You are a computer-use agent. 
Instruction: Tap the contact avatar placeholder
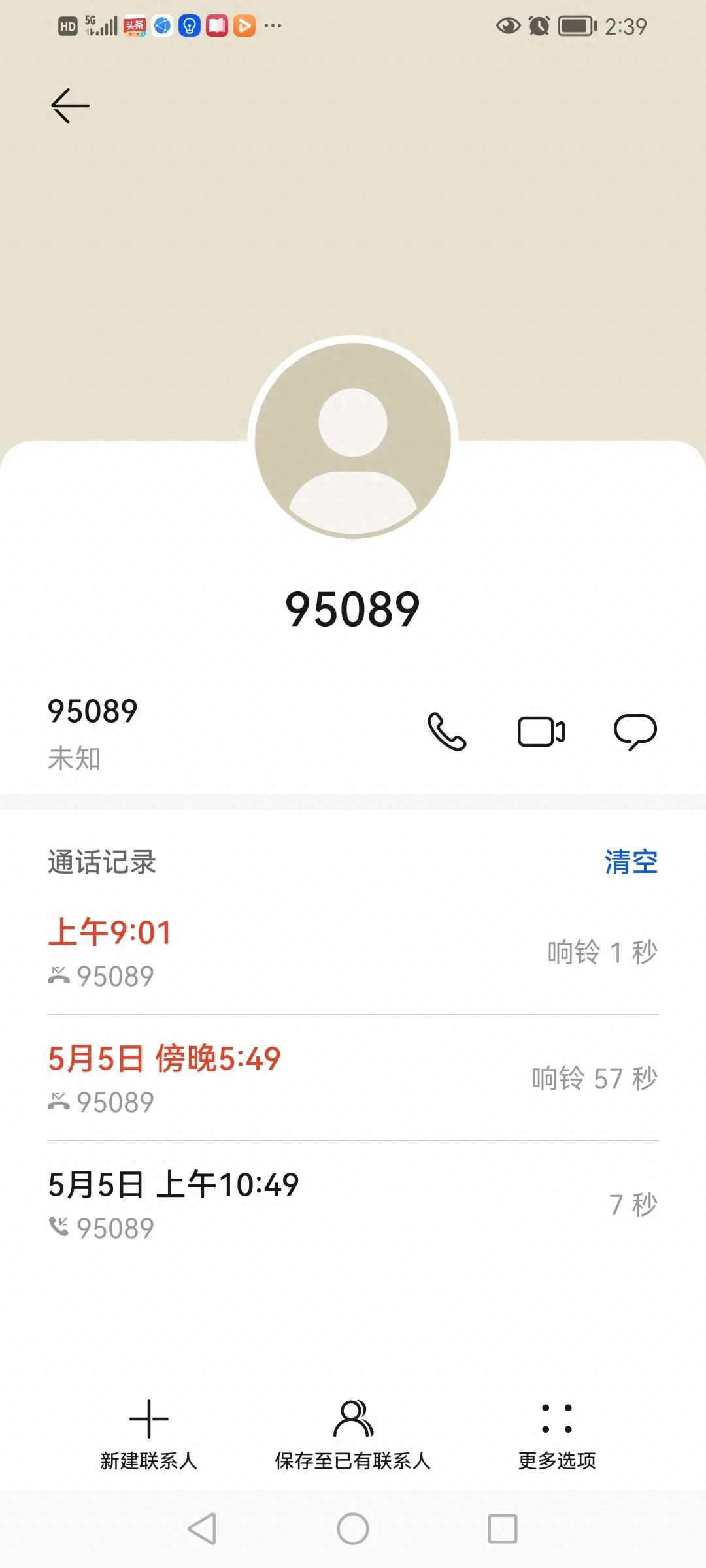(x=353, y=440)
